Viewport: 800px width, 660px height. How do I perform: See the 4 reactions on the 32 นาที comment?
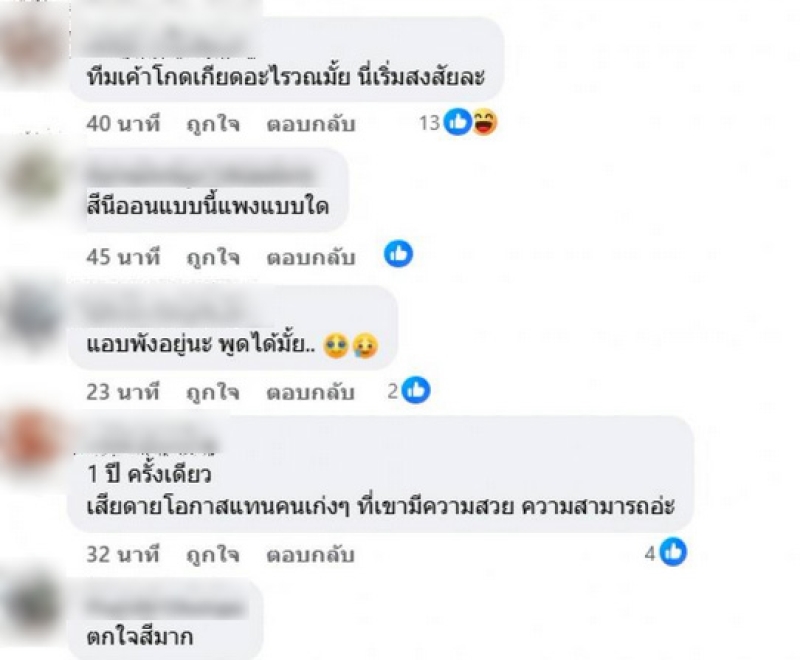(x=667, y=552)
